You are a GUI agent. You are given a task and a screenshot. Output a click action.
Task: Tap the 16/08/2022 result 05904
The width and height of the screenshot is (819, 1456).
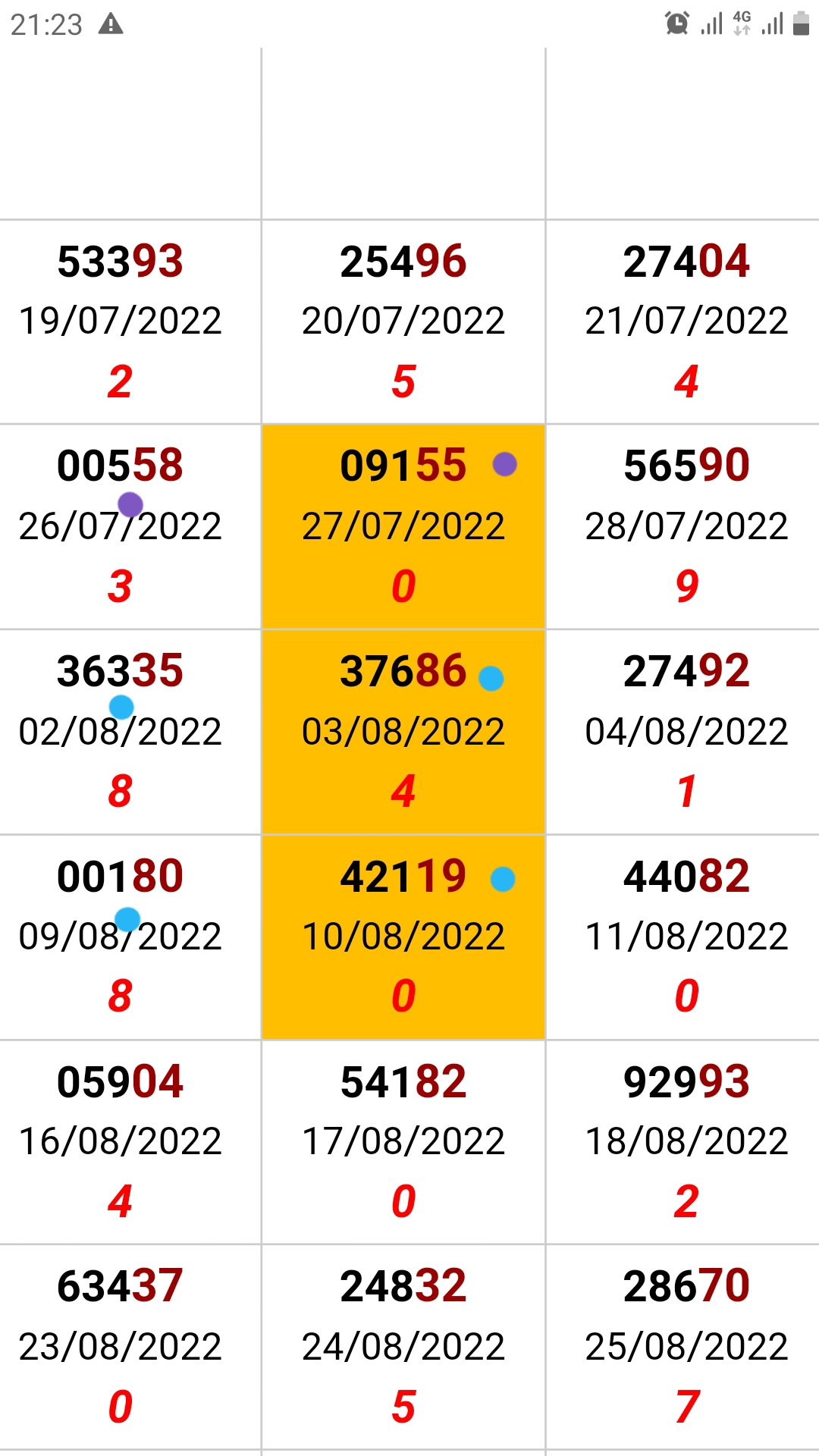pos(120,1141)
